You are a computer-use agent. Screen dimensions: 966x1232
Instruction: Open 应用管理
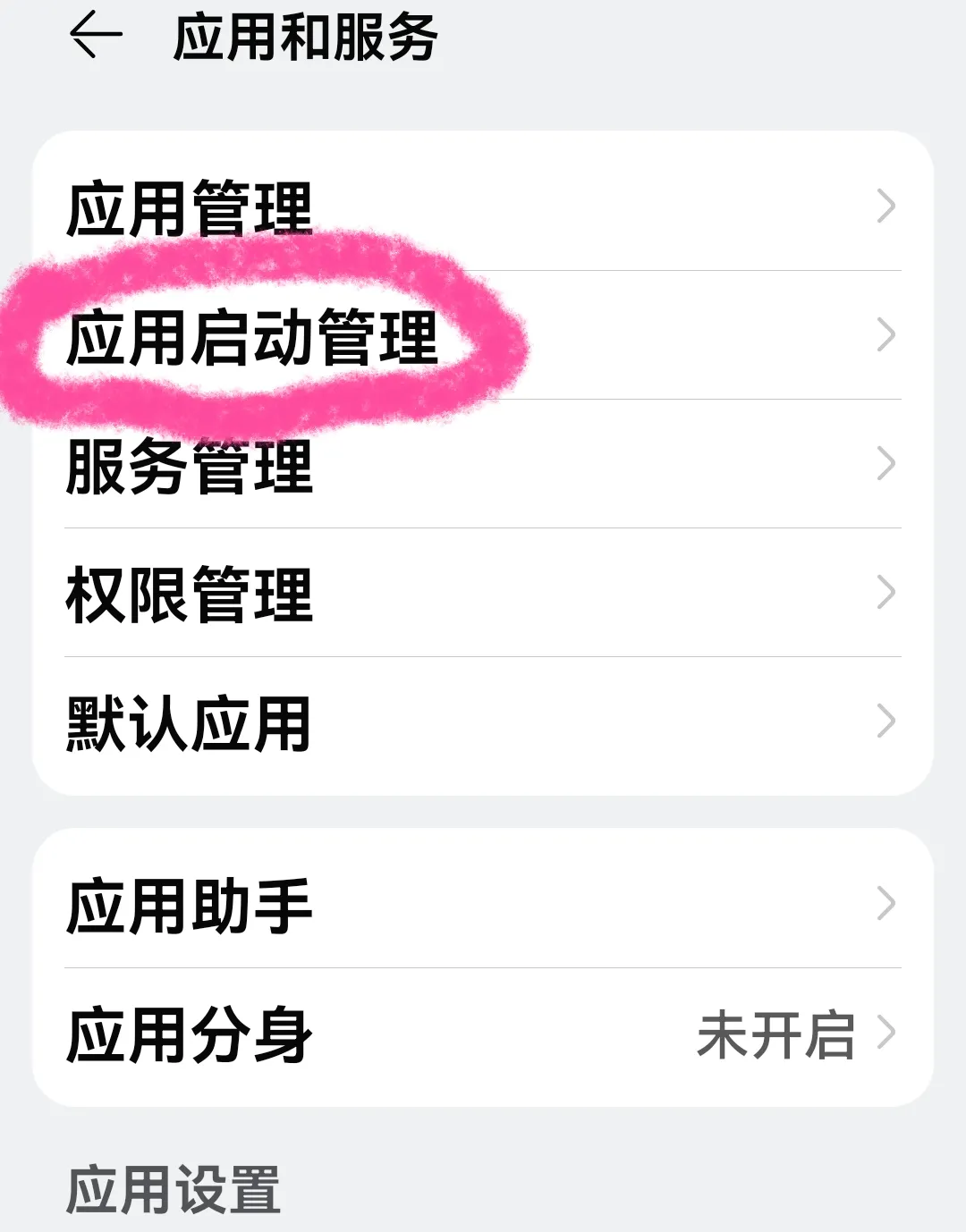[483, 207]
